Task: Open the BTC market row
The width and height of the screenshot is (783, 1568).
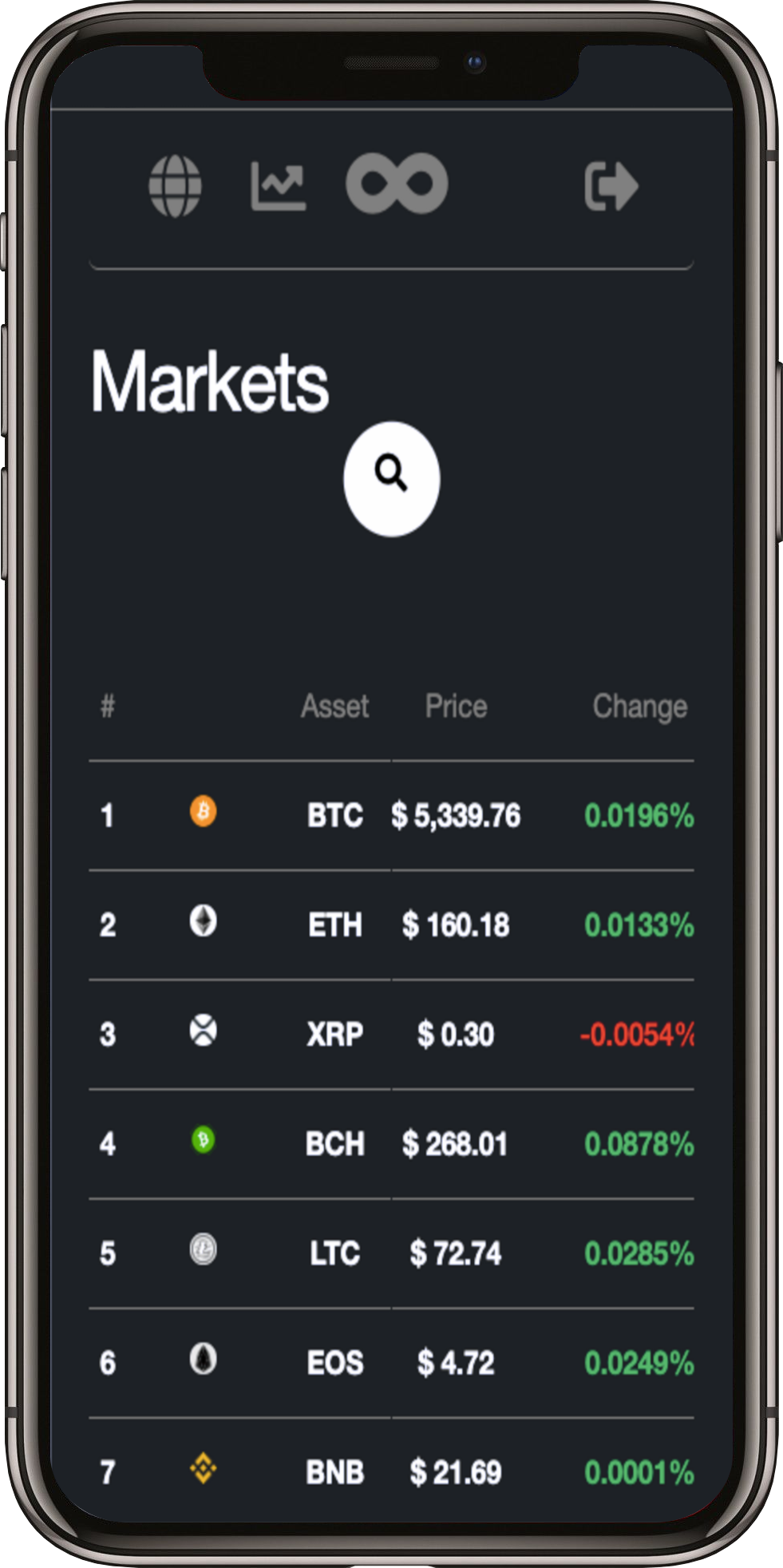Action: [x=391, y=816]
